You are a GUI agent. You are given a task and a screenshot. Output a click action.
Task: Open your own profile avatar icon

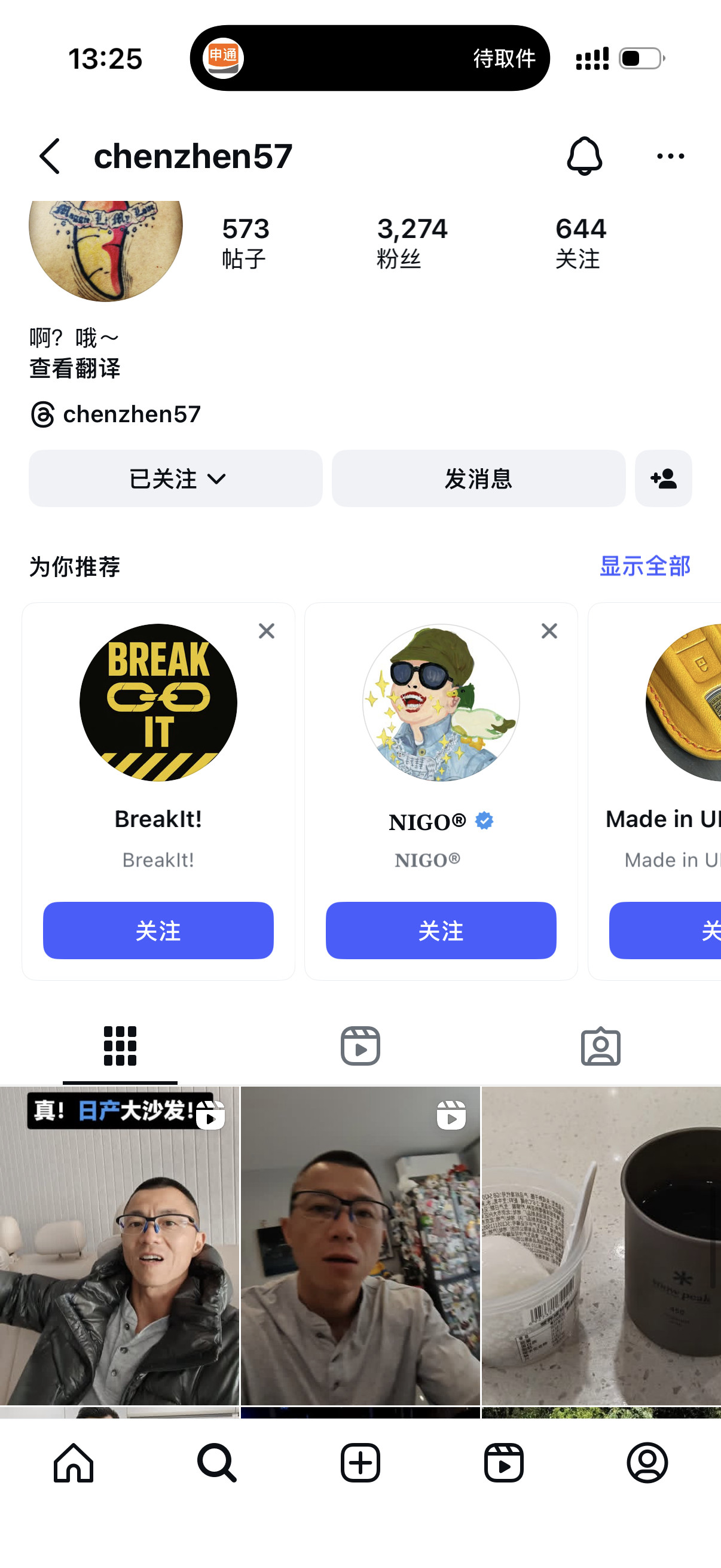[647, 1464]
